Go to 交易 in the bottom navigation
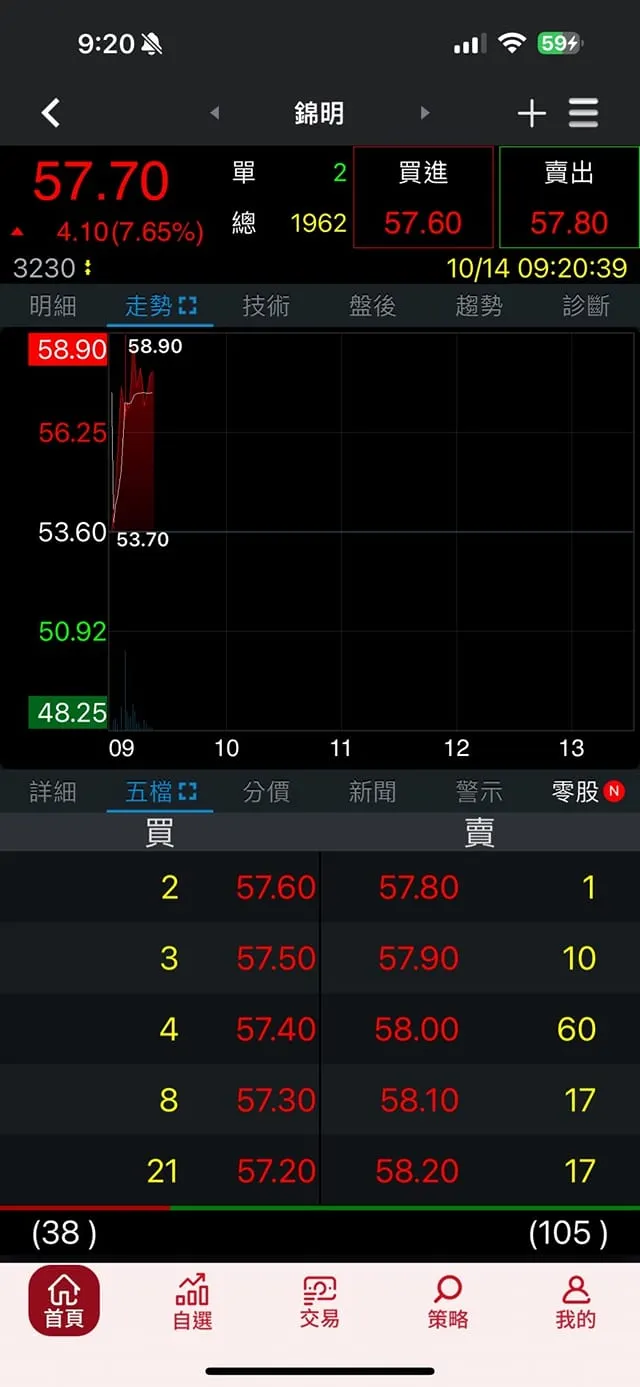Viewport: 640px width, 1387px height. [320, 1302]
